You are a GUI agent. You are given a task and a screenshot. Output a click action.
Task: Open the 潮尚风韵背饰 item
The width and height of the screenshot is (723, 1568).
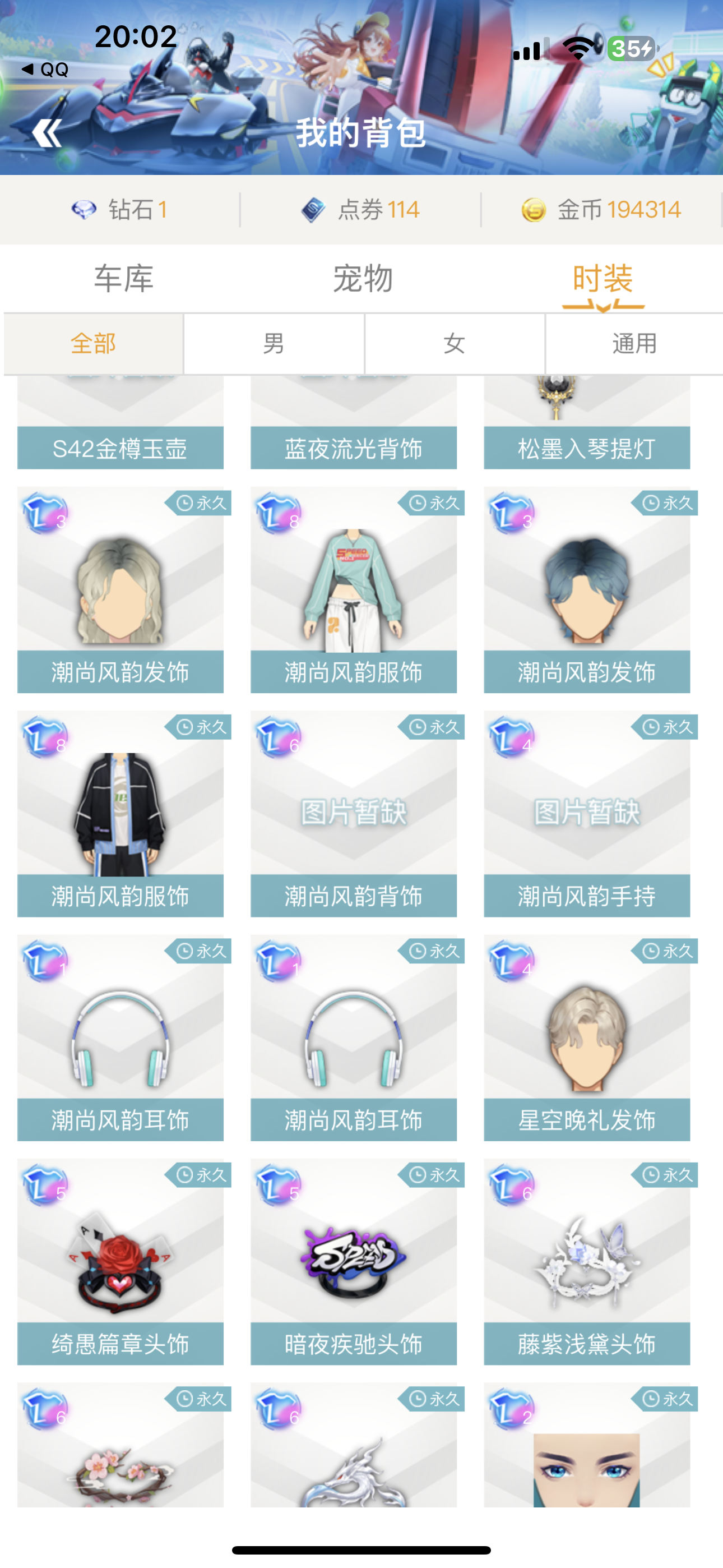(x=354, y=814)
